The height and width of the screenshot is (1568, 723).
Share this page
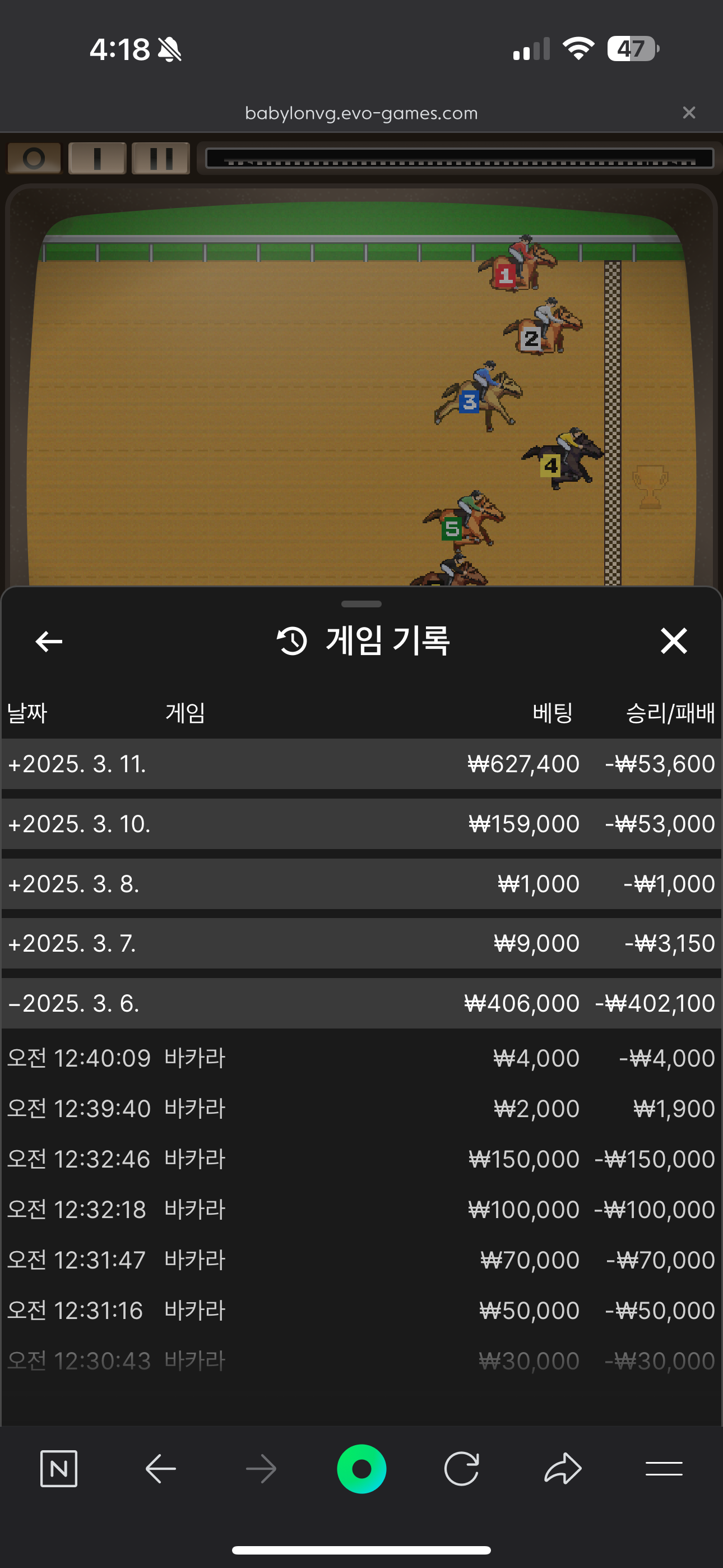click(562, 1469)
